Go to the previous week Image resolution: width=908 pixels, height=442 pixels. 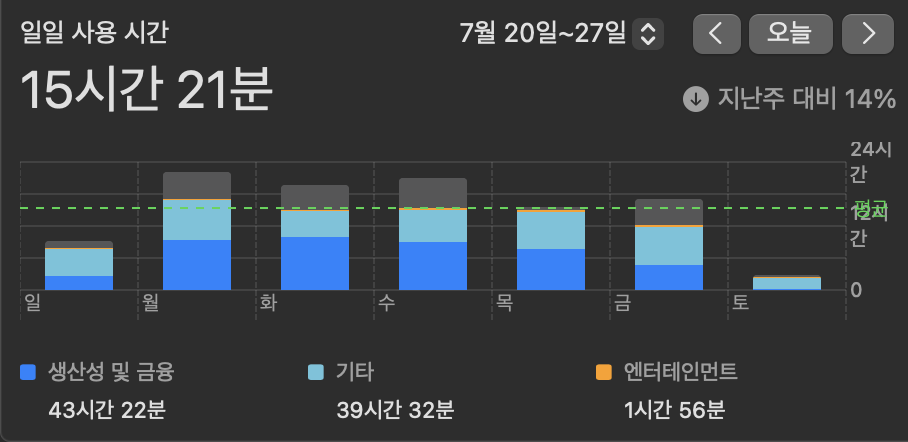pos(716,33)
